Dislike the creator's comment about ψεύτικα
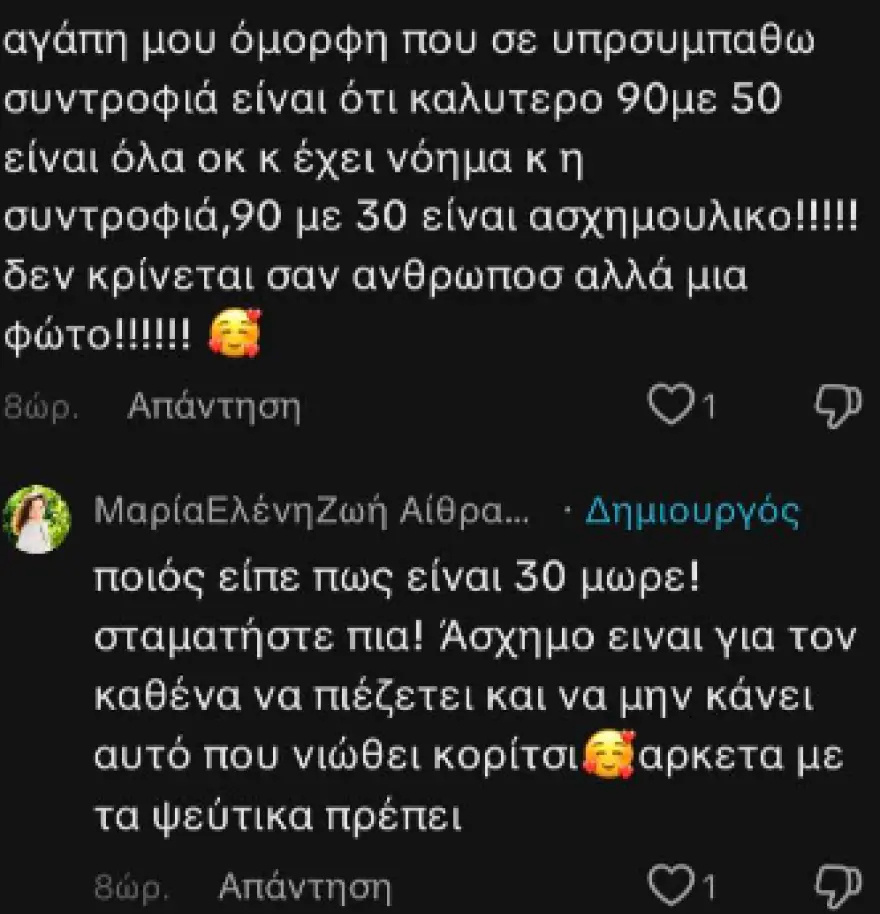The width and height of the screenshot is (880, 914). pos(838,885)
